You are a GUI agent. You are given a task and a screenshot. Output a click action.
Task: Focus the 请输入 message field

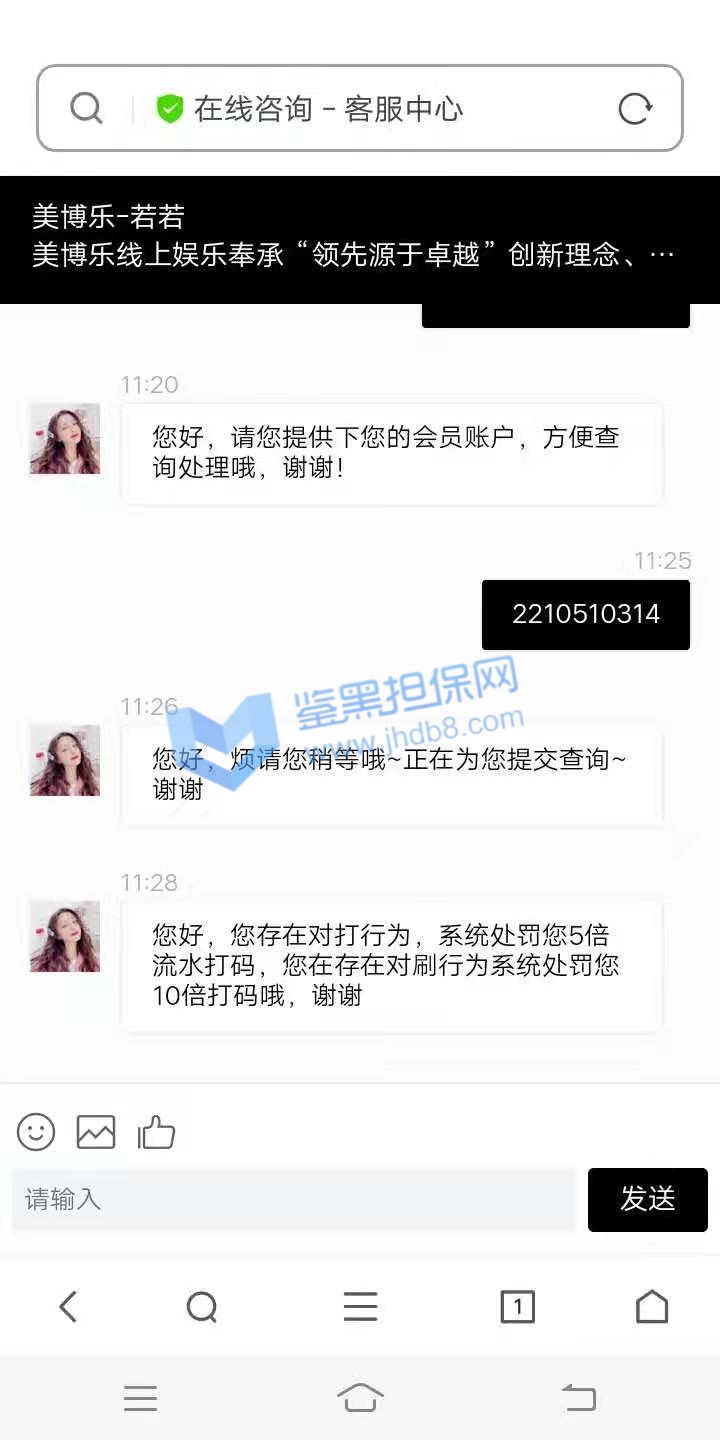294,1199
